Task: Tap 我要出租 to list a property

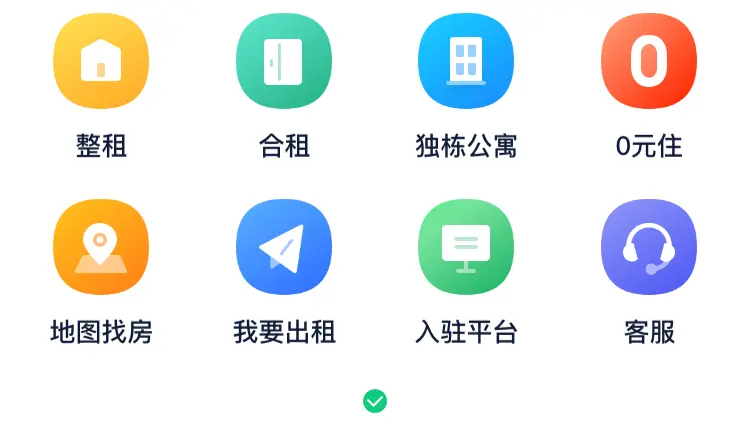Action: [284, 247]
